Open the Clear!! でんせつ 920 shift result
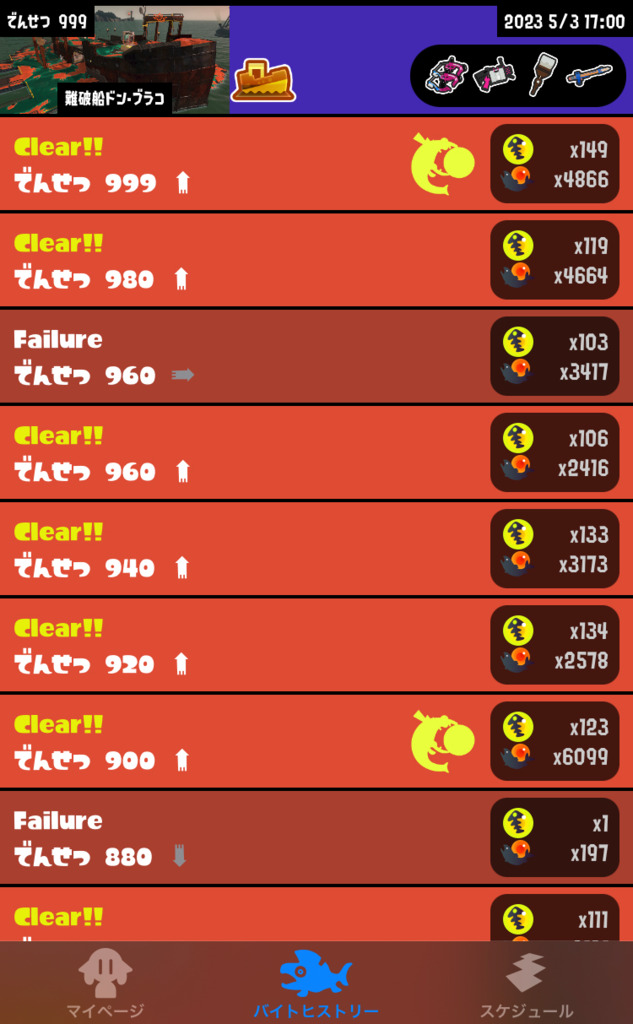This screenshot has height=1024, width=633. (x=250, y=645)
